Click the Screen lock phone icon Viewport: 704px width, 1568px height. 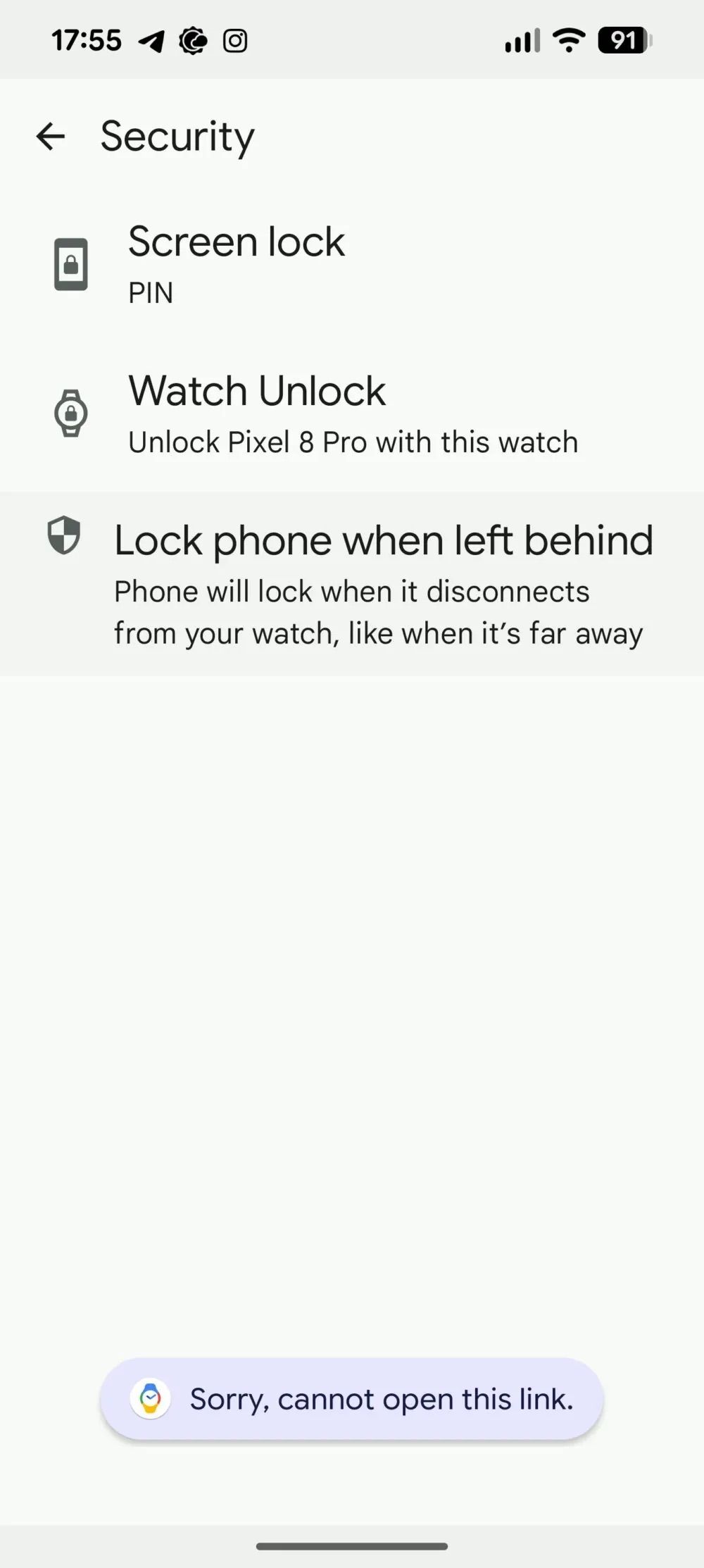point(70,266)
